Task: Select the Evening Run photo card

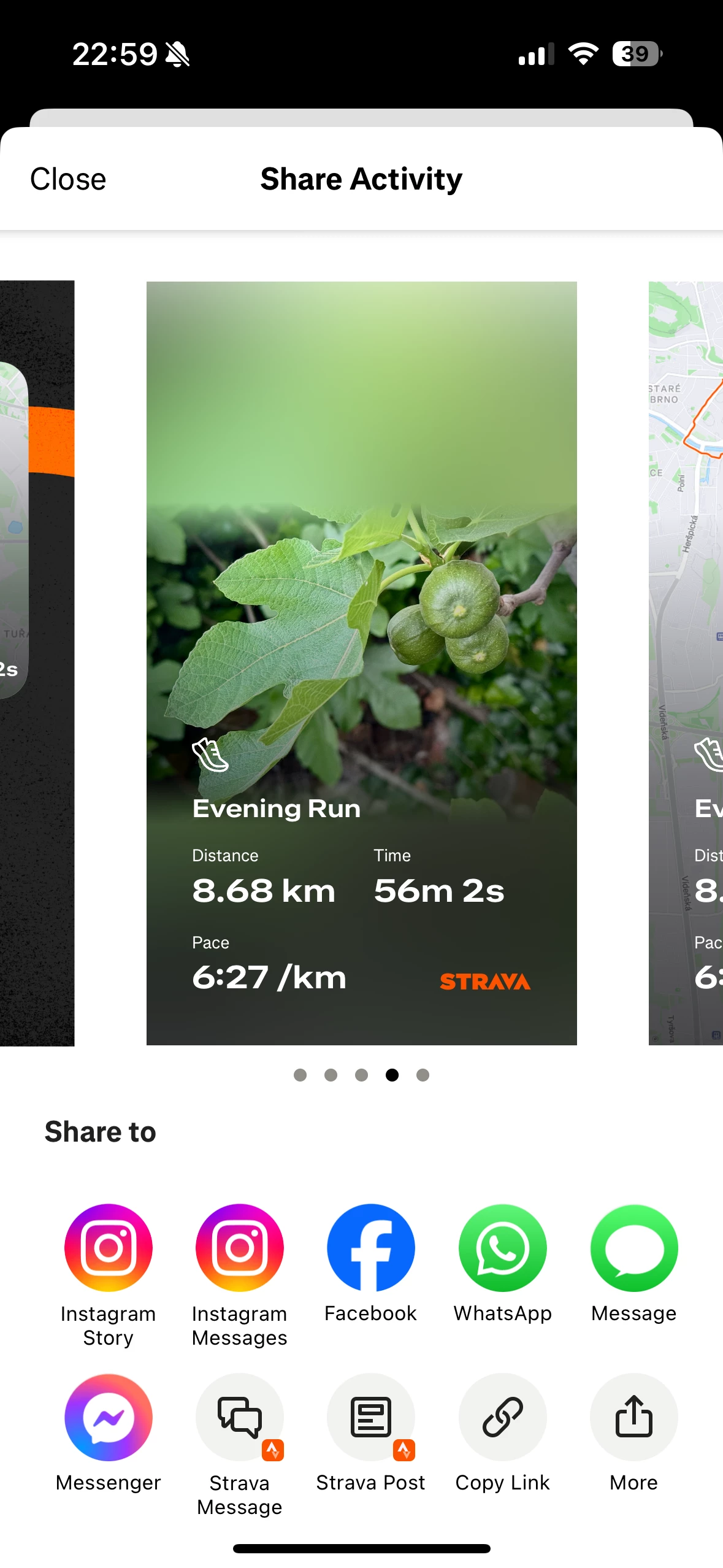Action: 361,663
